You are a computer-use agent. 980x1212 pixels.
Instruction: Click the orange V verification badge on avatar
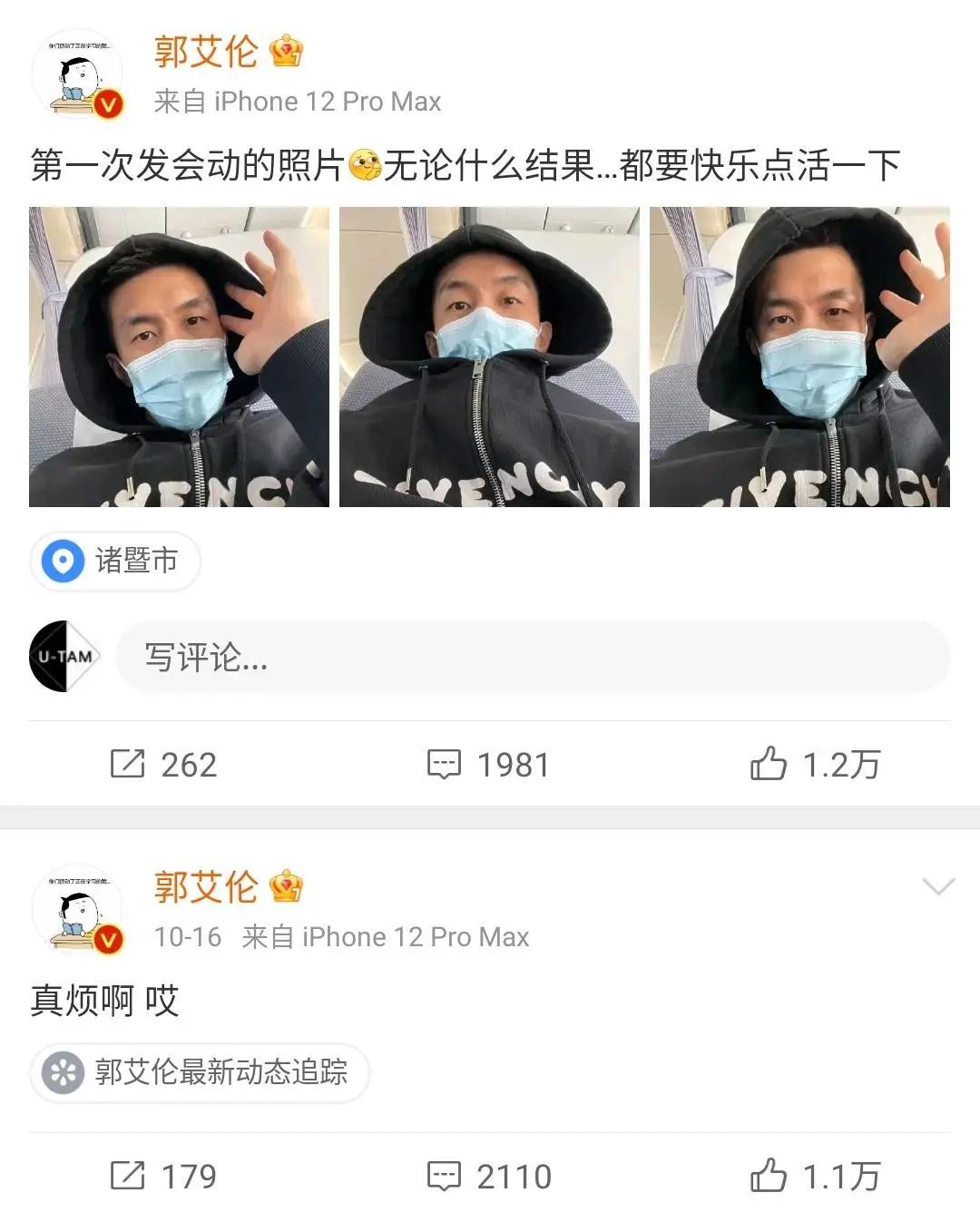pos(106,100)
